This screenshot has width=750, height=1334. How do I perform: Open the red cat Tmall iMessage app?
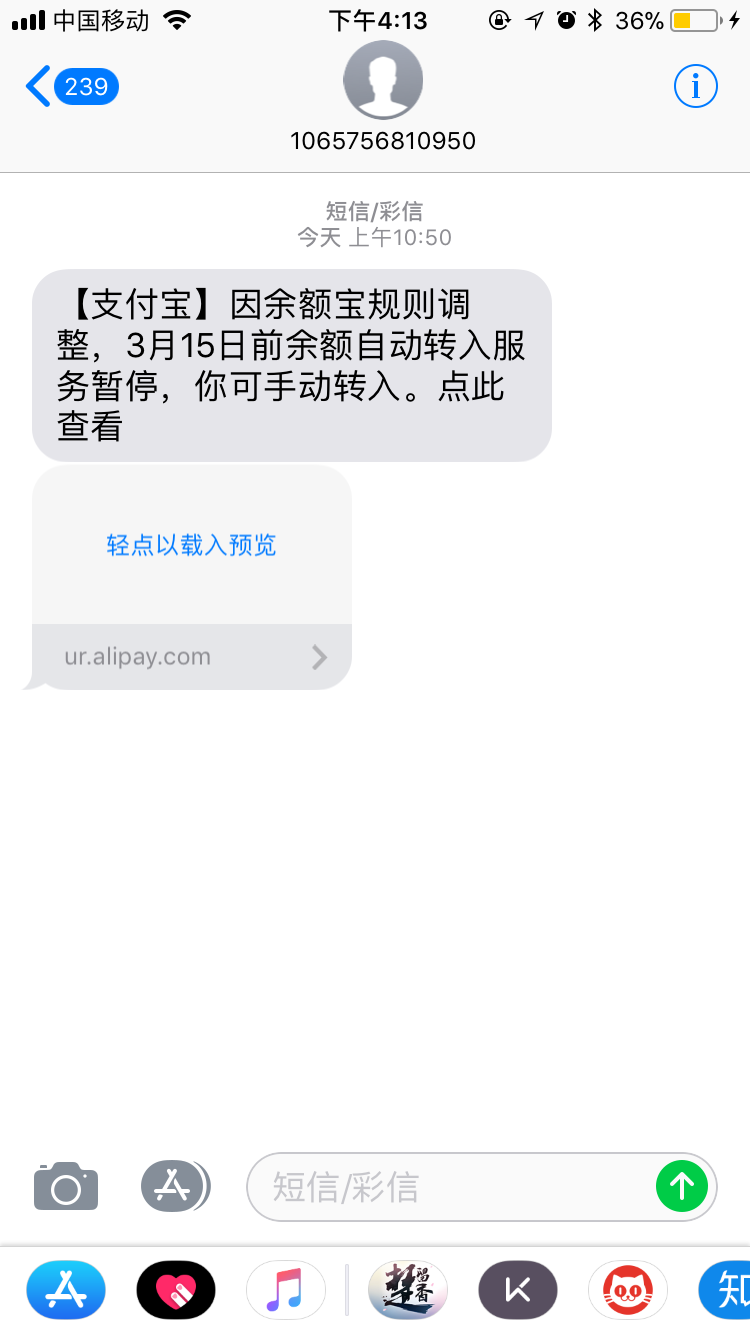click(x=627, y=1290)
